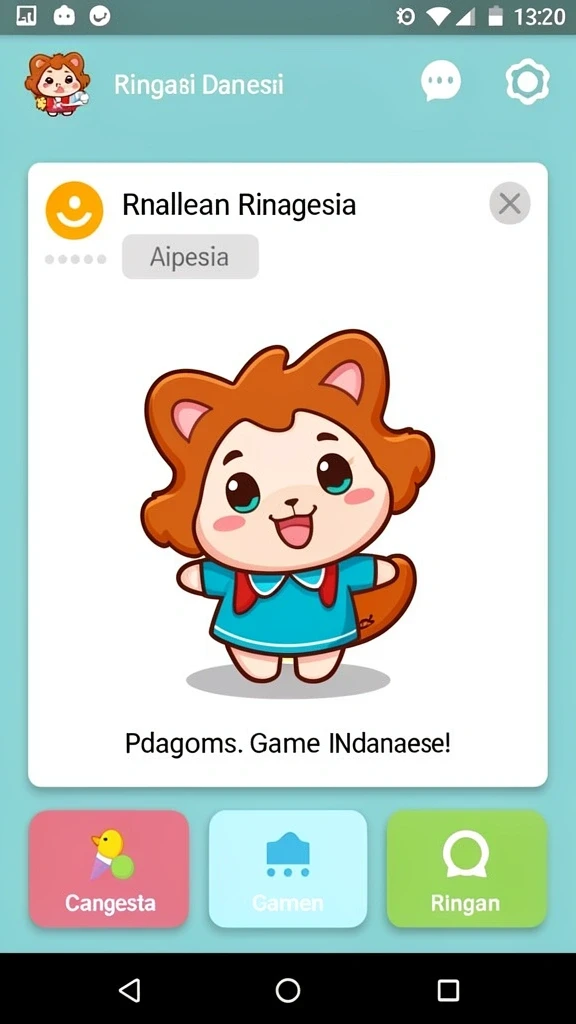Go back with the system back button

point(129,990)
